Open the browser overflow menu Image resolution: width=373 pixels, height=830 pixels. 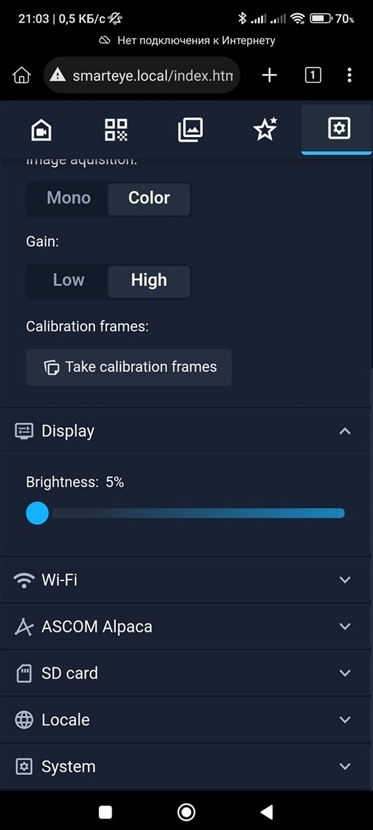tap(349, 76)
